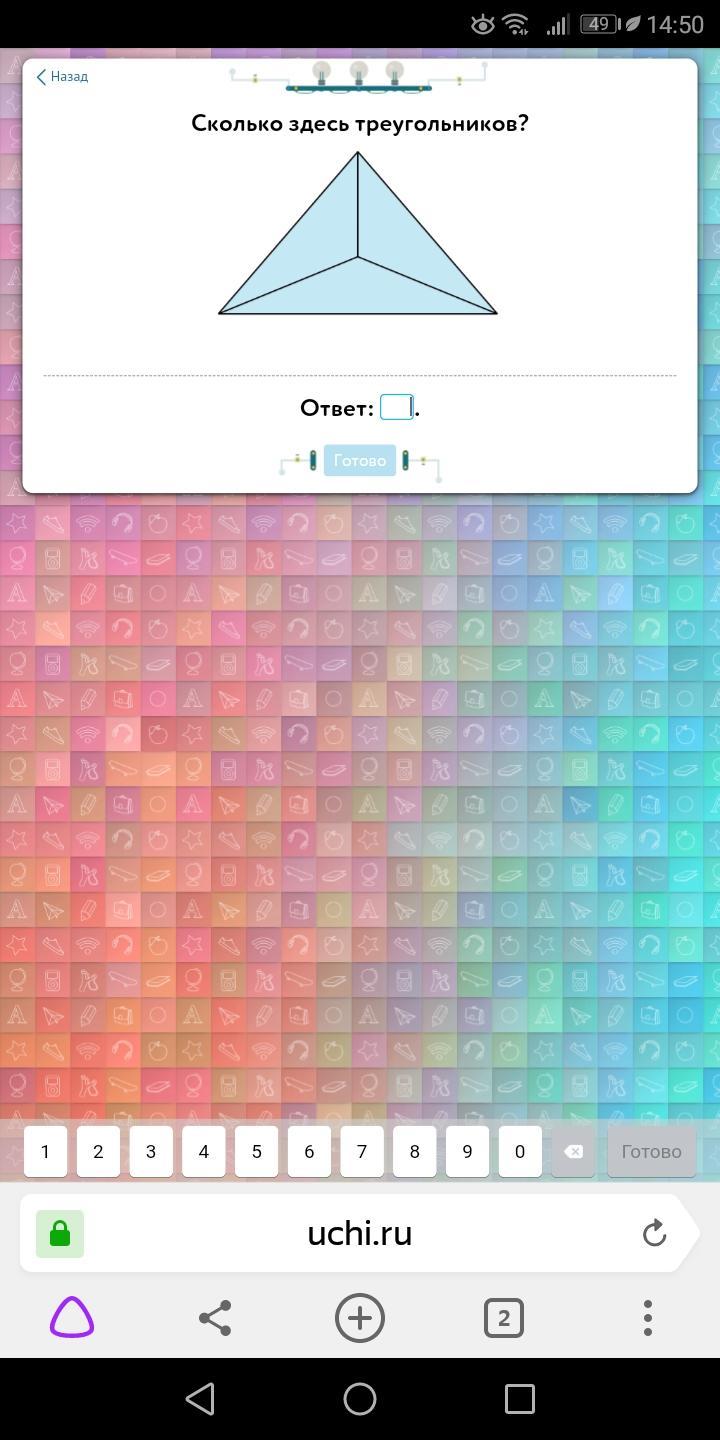
Task: Tap digit 0 on the number pad
Action: click(x=520, y=1151)
